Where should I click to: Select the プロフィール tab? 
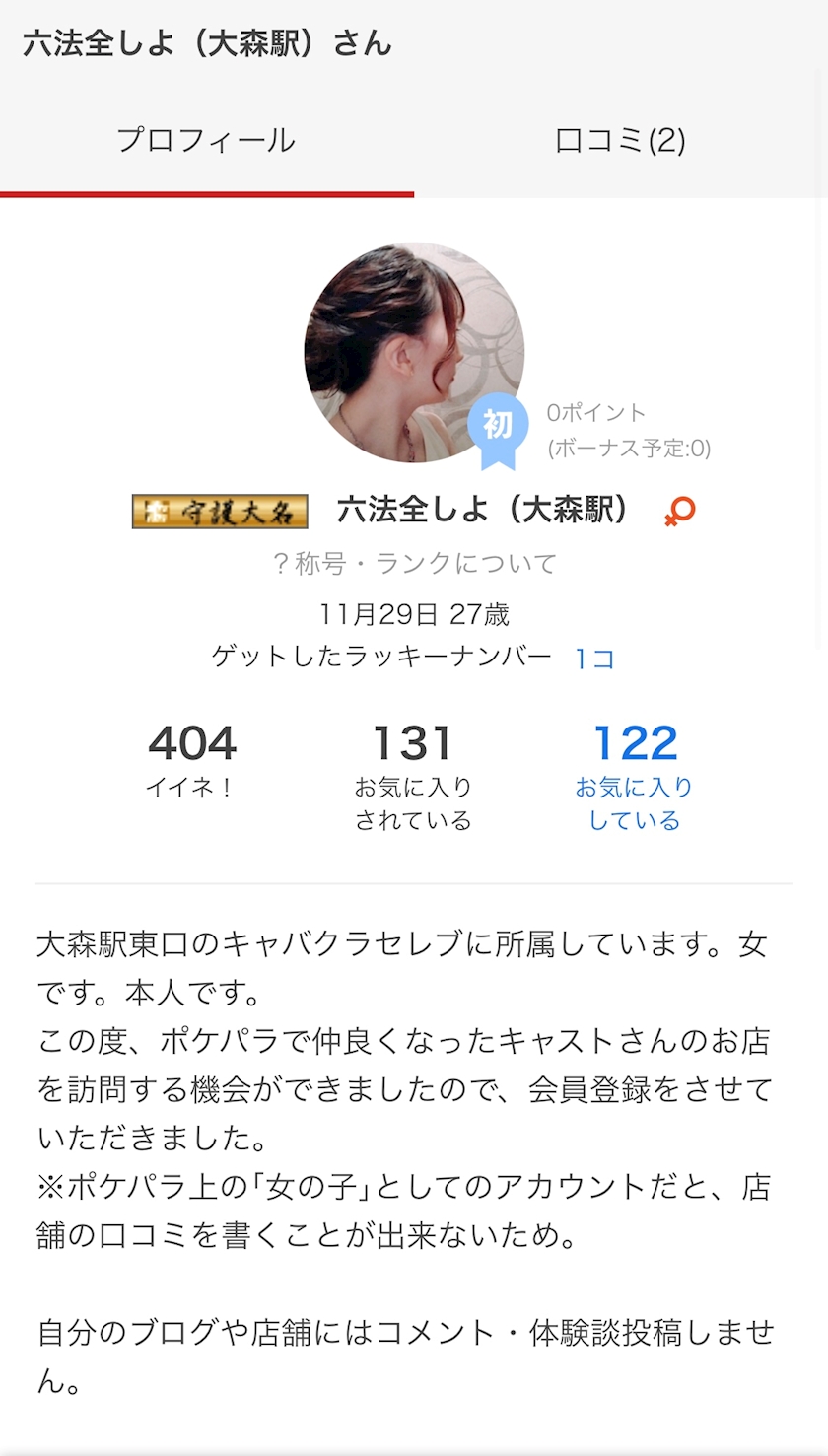click(x=207, y=141)
